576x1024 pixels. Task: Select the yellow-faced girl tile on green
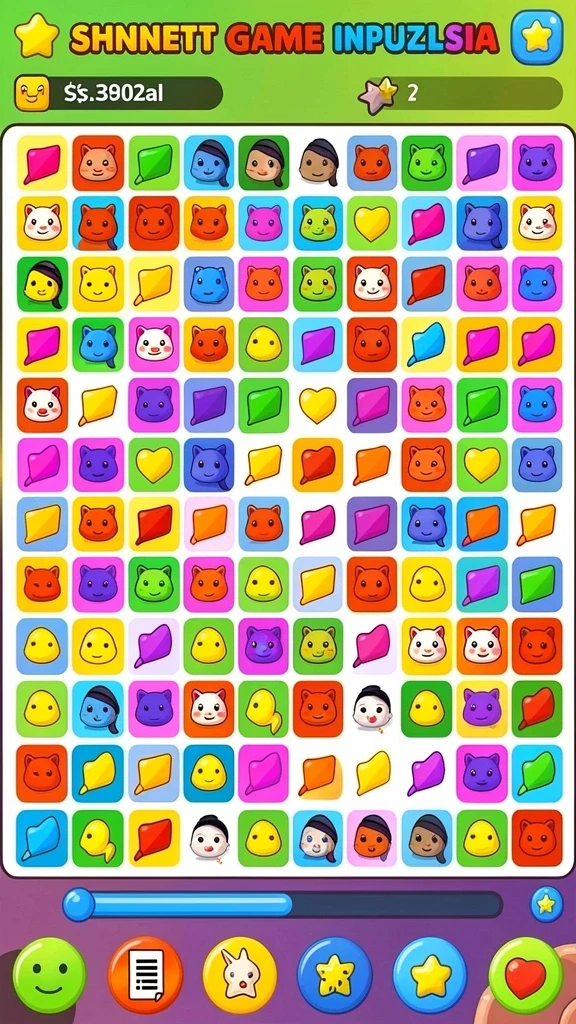[x=42, y=283]
